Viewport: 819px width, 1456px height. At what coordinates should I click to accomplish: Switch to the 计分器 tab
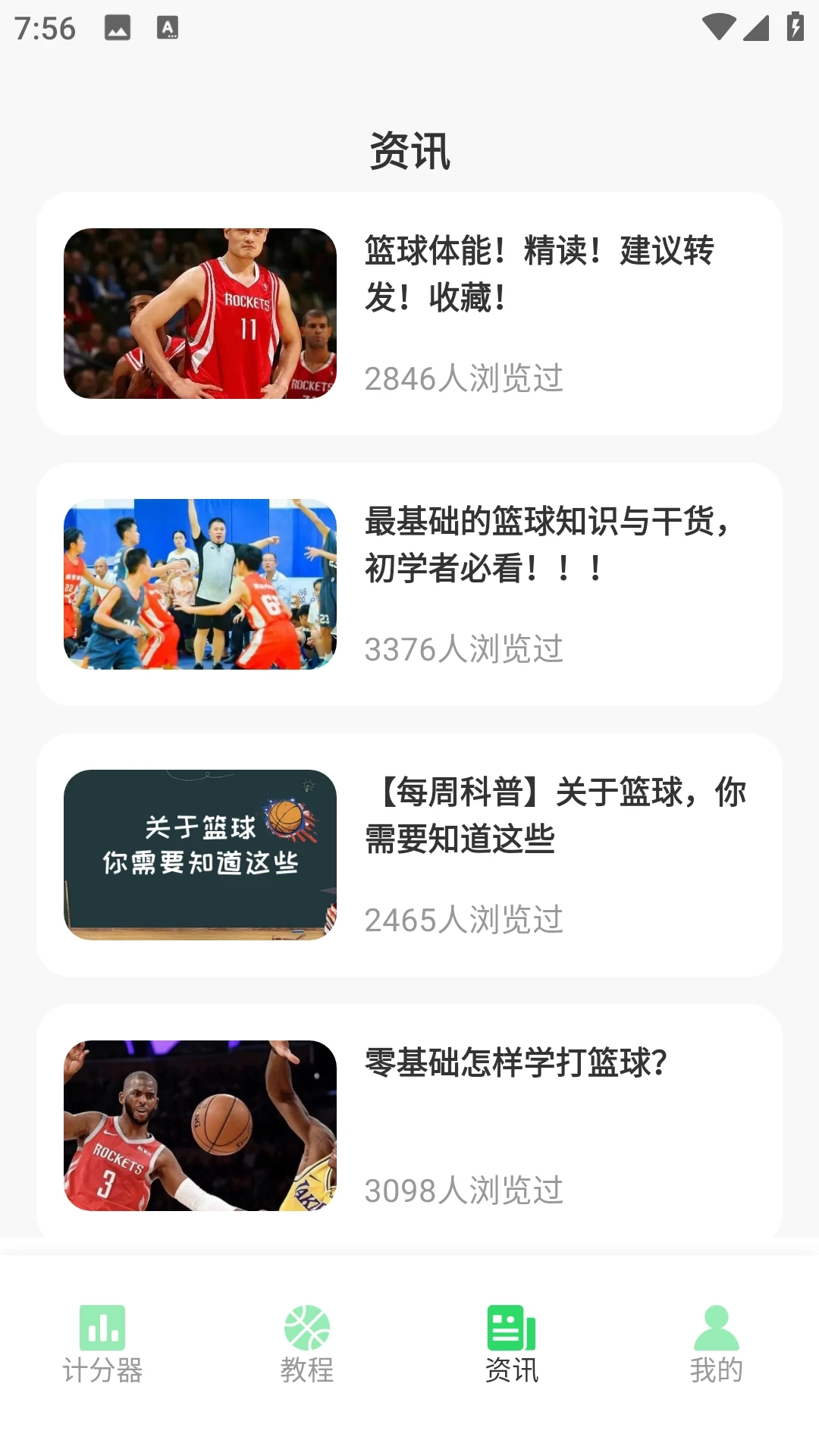pyautogui.click(x=102, y=1344)
